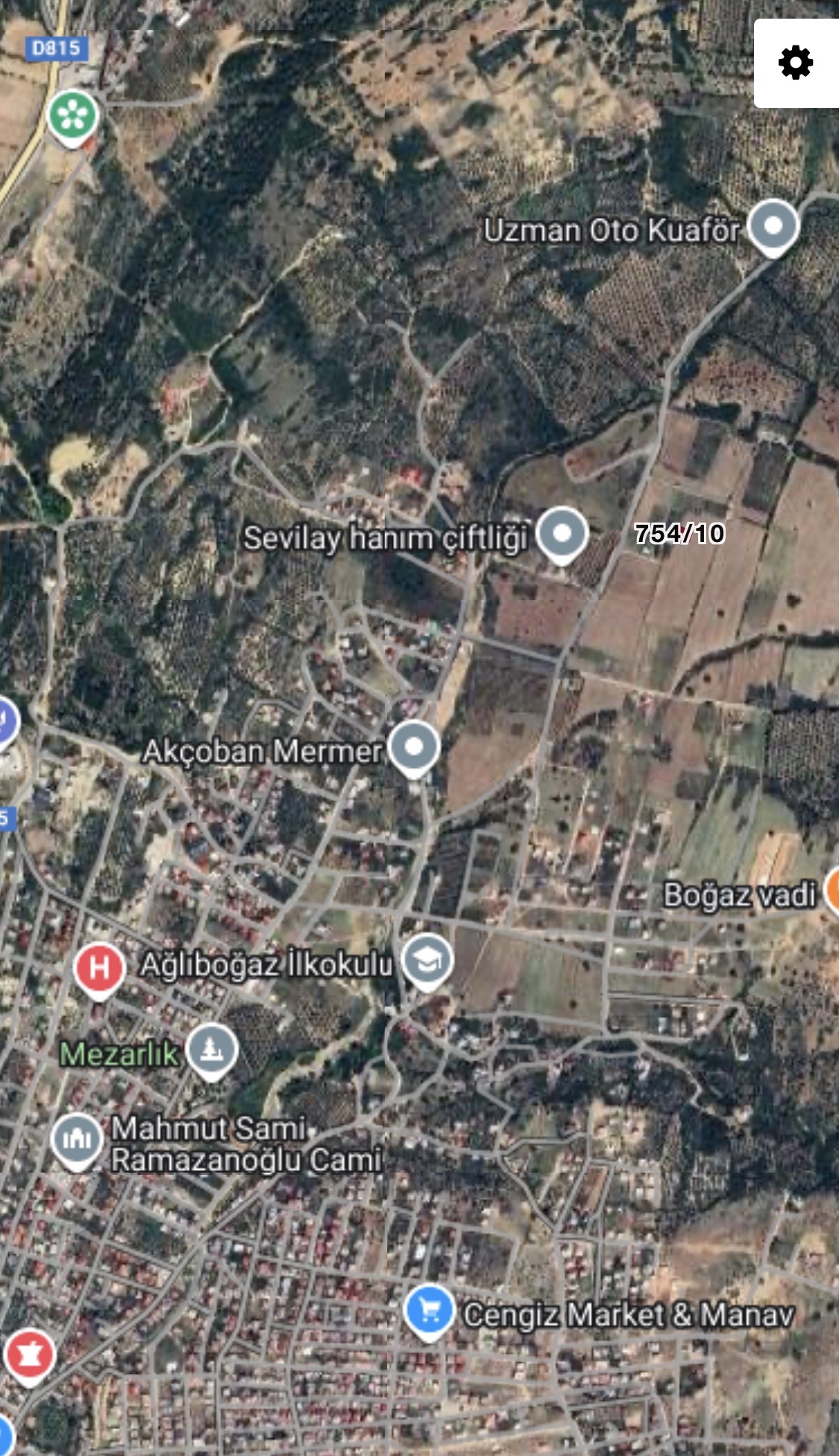Tap the red hospital H marker
The image size is (839, 1456).
click(98, 968)
